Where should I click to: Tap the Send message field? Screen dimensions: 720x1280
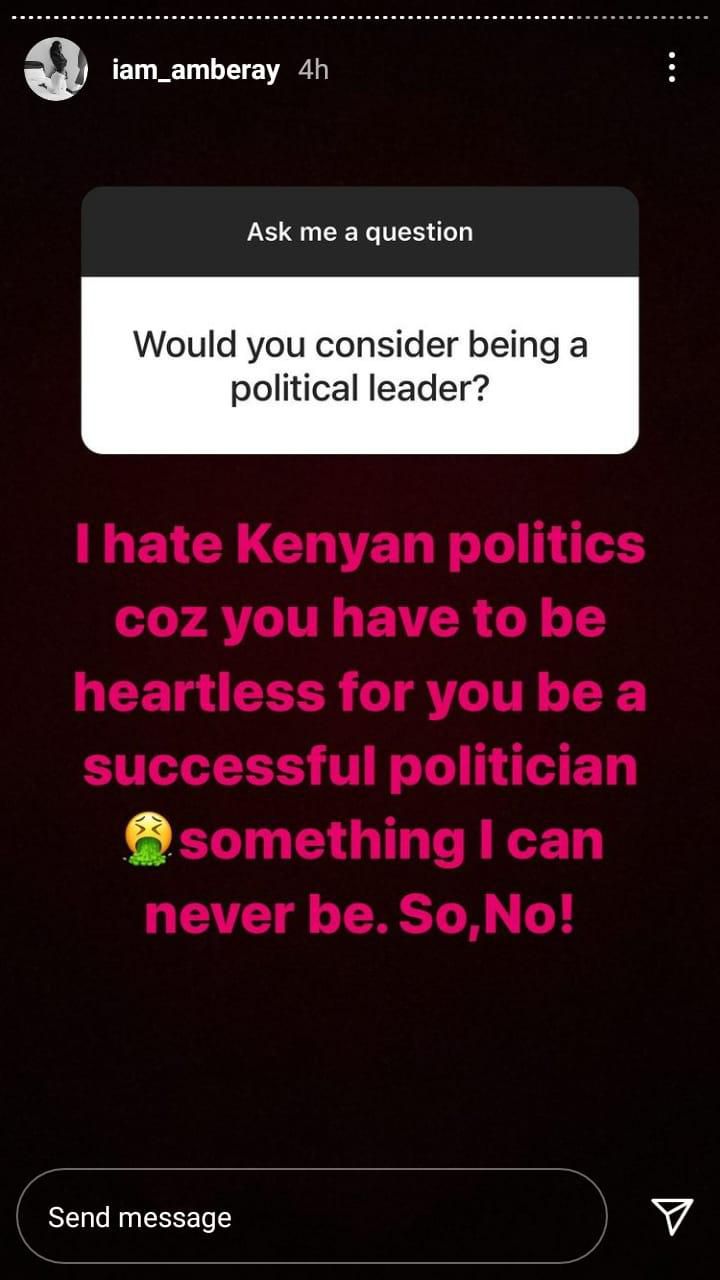312,1216
